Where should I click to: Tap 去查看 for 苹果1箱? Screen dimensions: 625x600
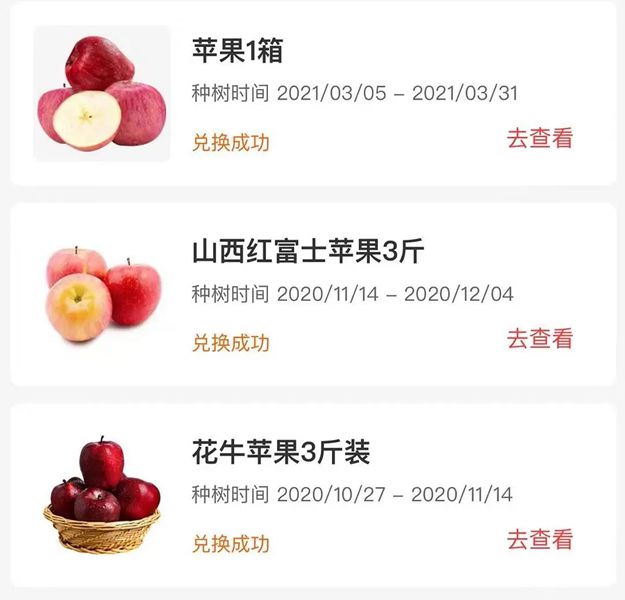(539, 139)
